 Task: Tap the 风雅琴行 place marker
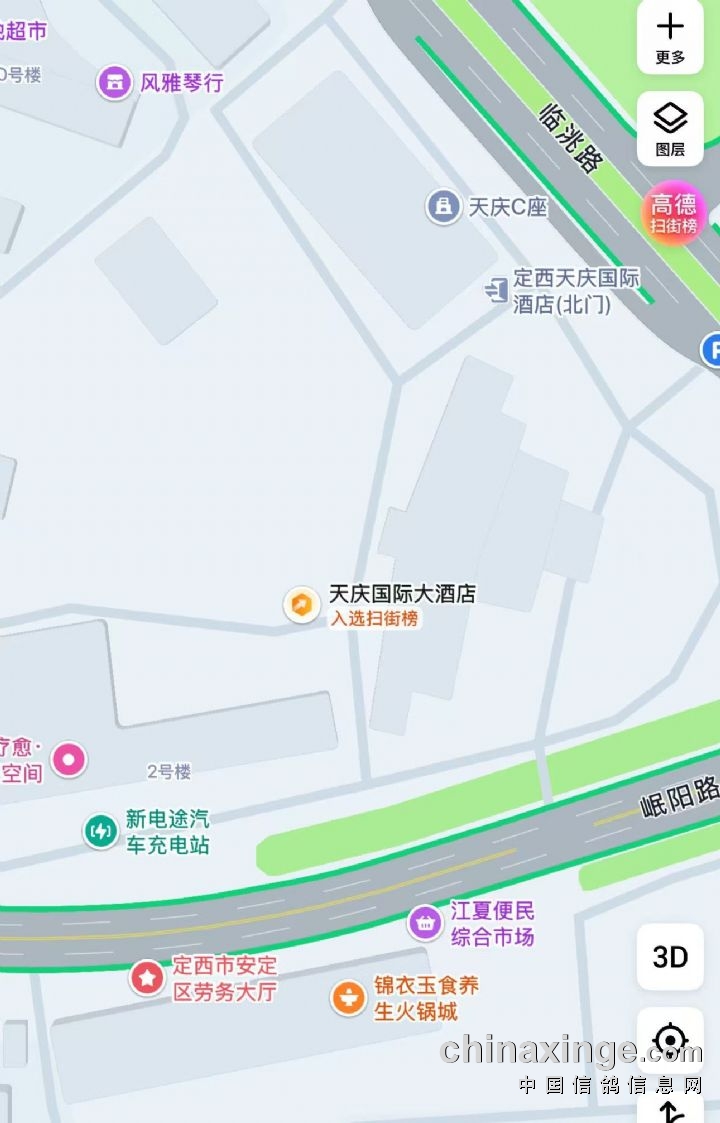(x=115, y=82)
